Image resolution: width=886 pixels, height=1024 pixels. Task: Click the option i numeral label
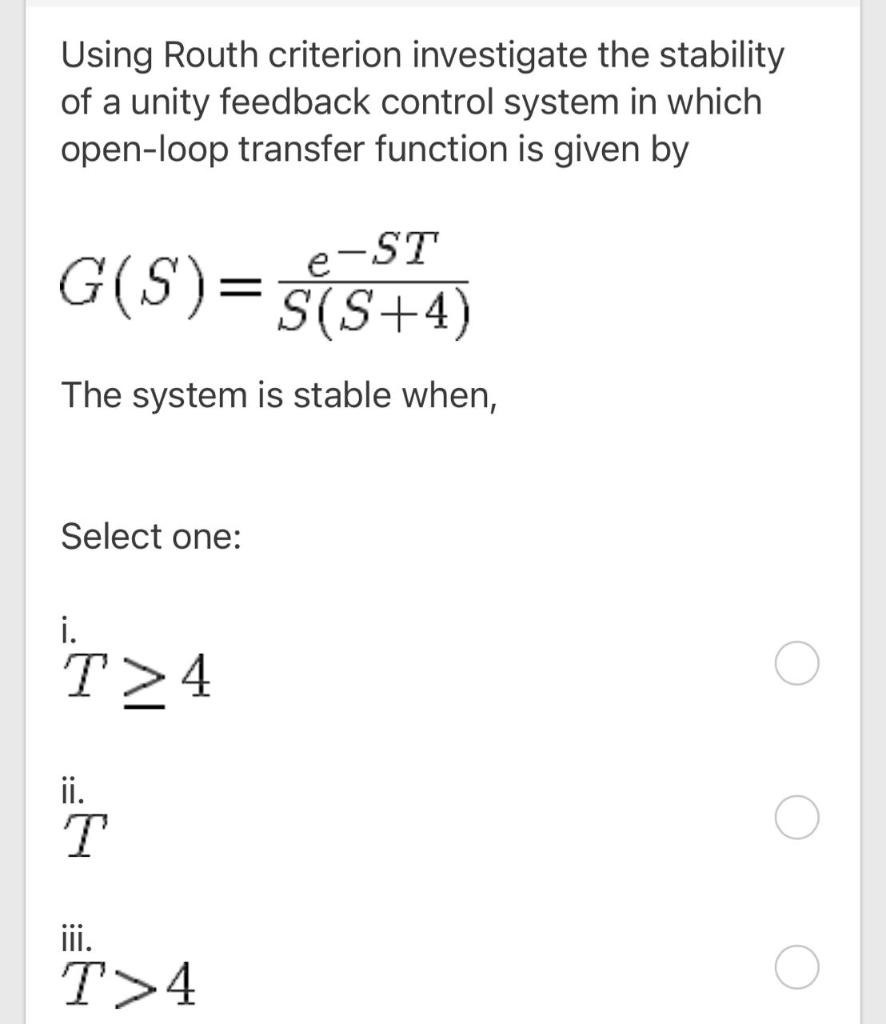(x=67, y=628)
